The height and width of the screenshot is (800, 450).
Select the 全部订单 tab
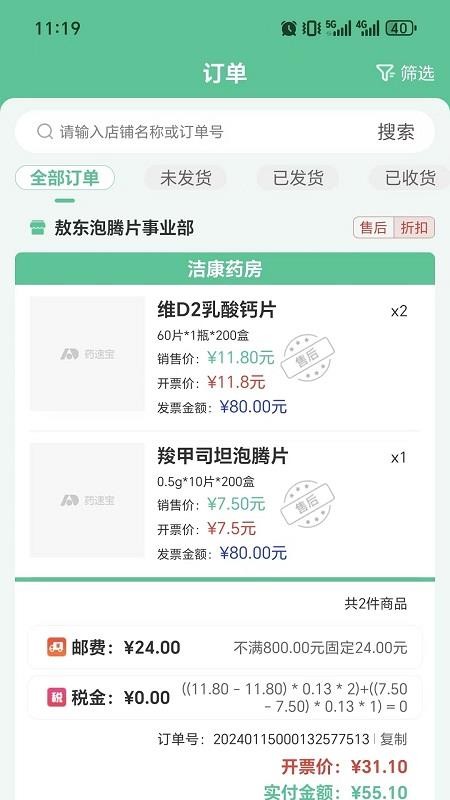65,178
